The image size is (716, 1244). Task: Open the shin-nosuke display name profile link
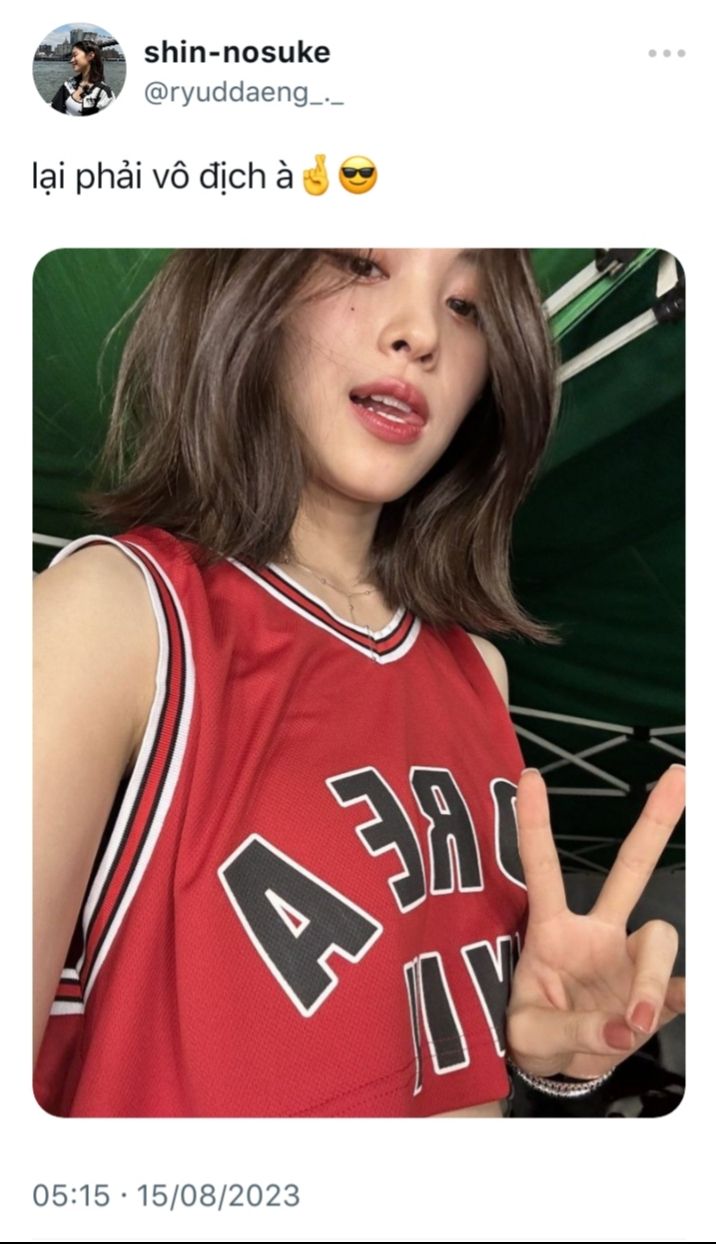pos(237,52)
